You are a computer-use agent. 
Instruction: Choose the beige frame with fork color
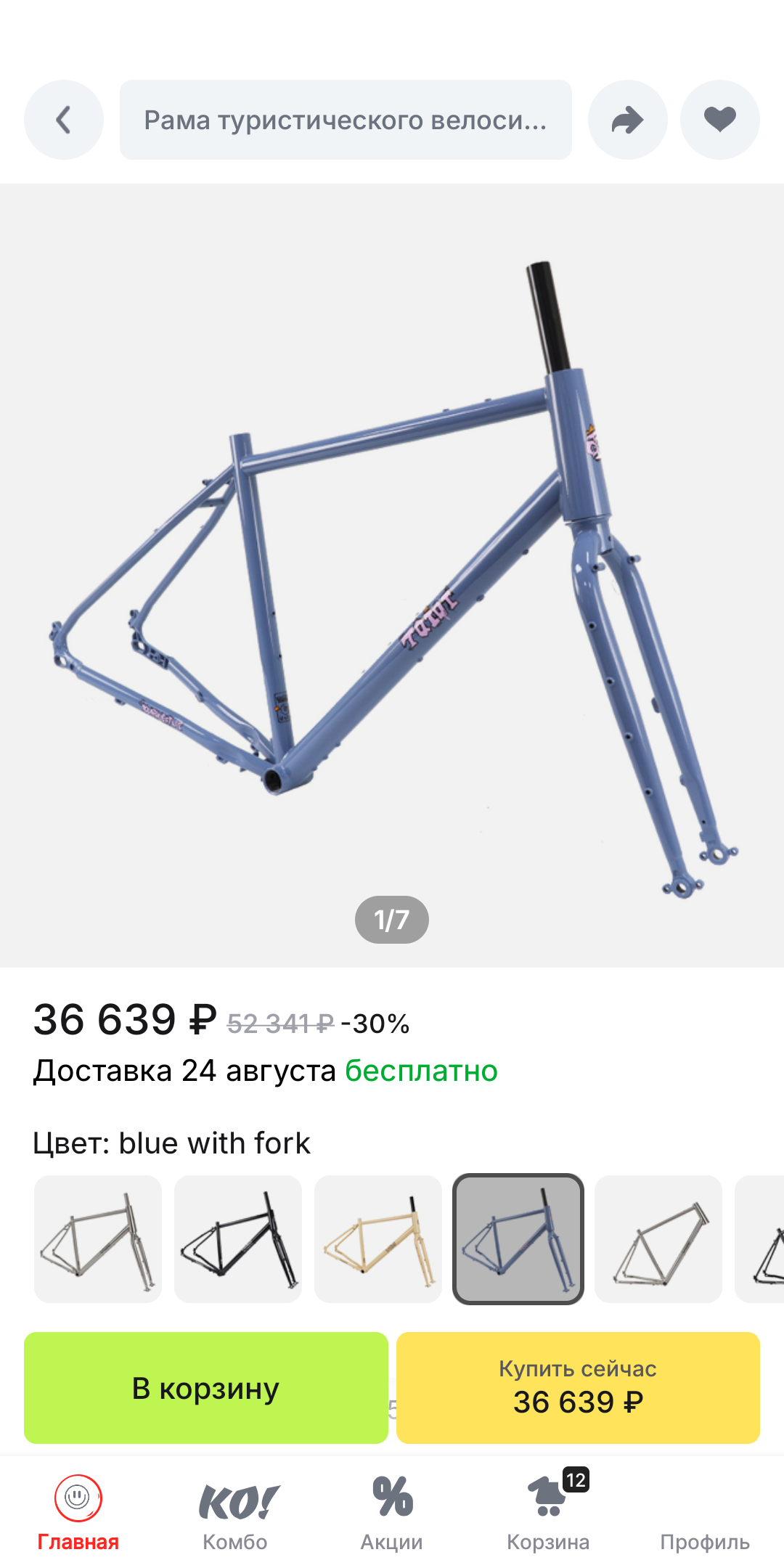tap(378, 1239)
